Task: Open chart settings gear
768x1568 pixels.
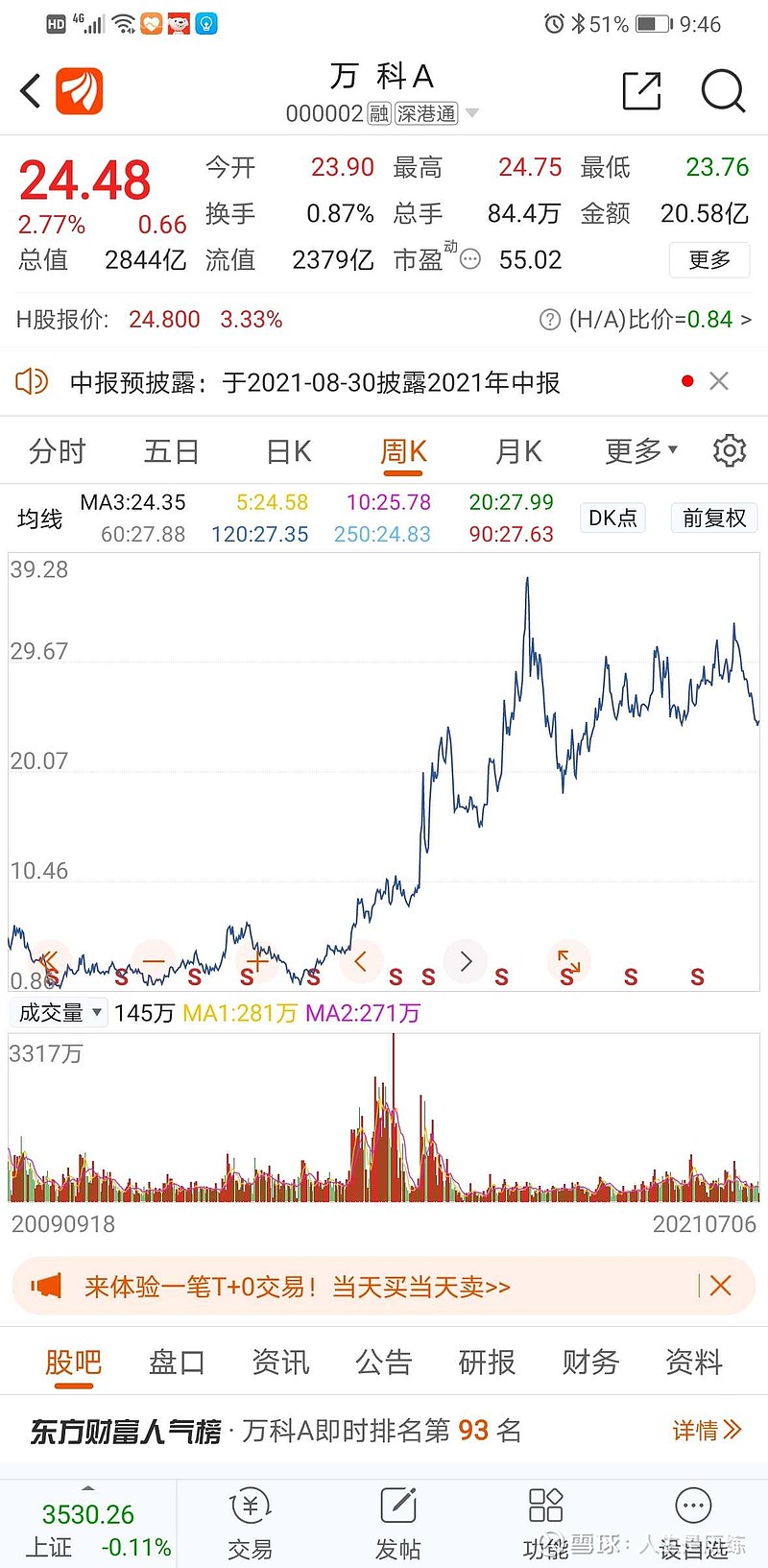Action: (x=729, y=449)
